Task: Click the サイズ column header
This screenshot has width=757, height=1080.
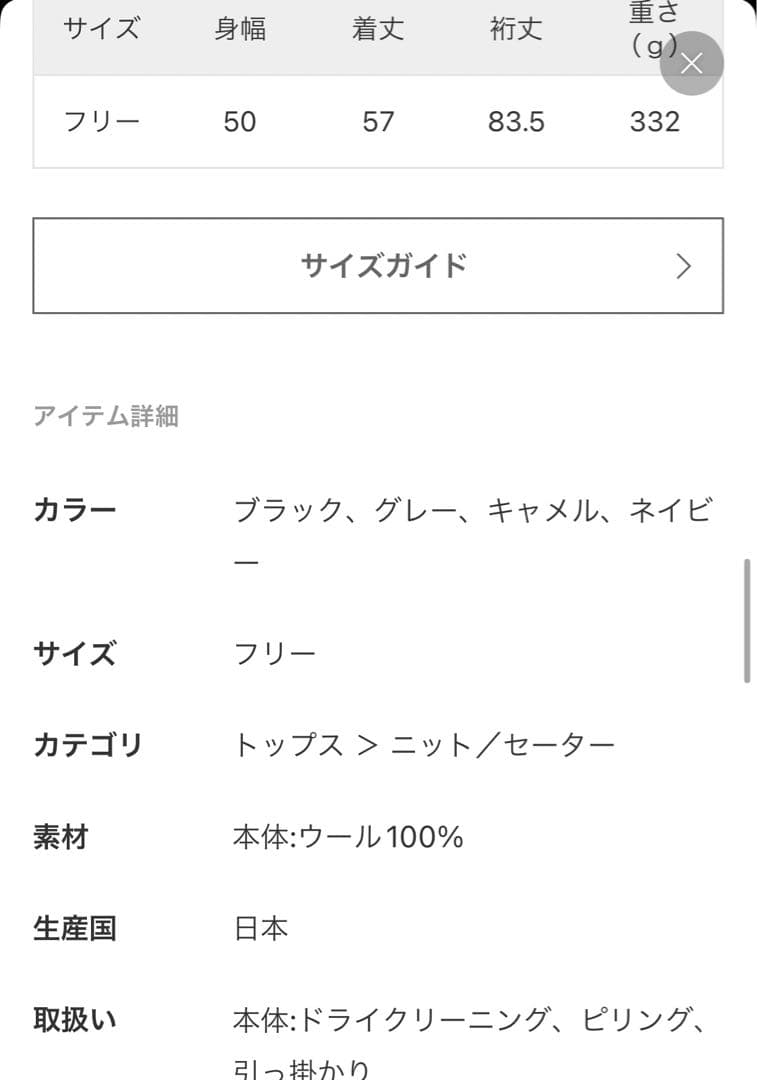Action: coord(103,30)
